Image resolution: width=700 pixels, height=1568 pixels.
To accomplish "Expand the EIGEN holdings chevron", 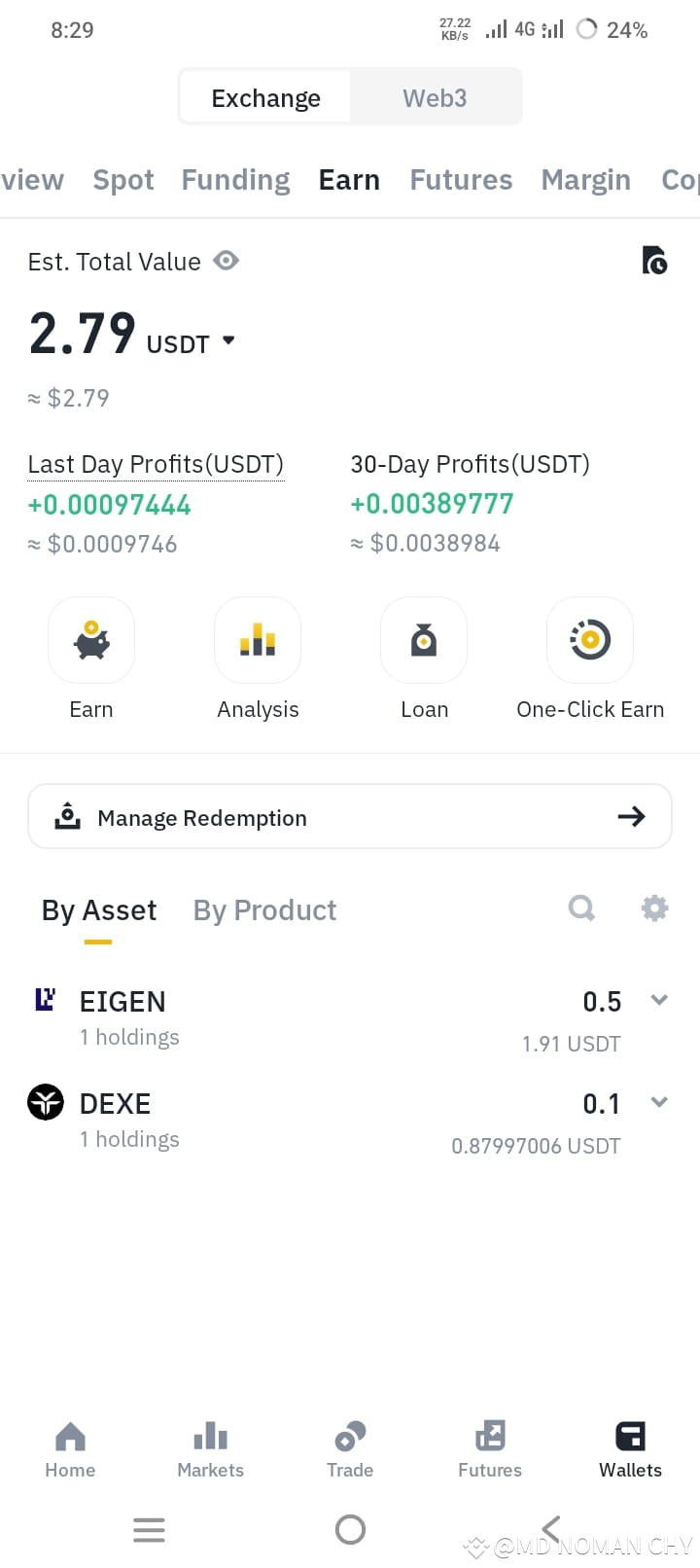I will pyautogui.click(x=659, y=1000).
